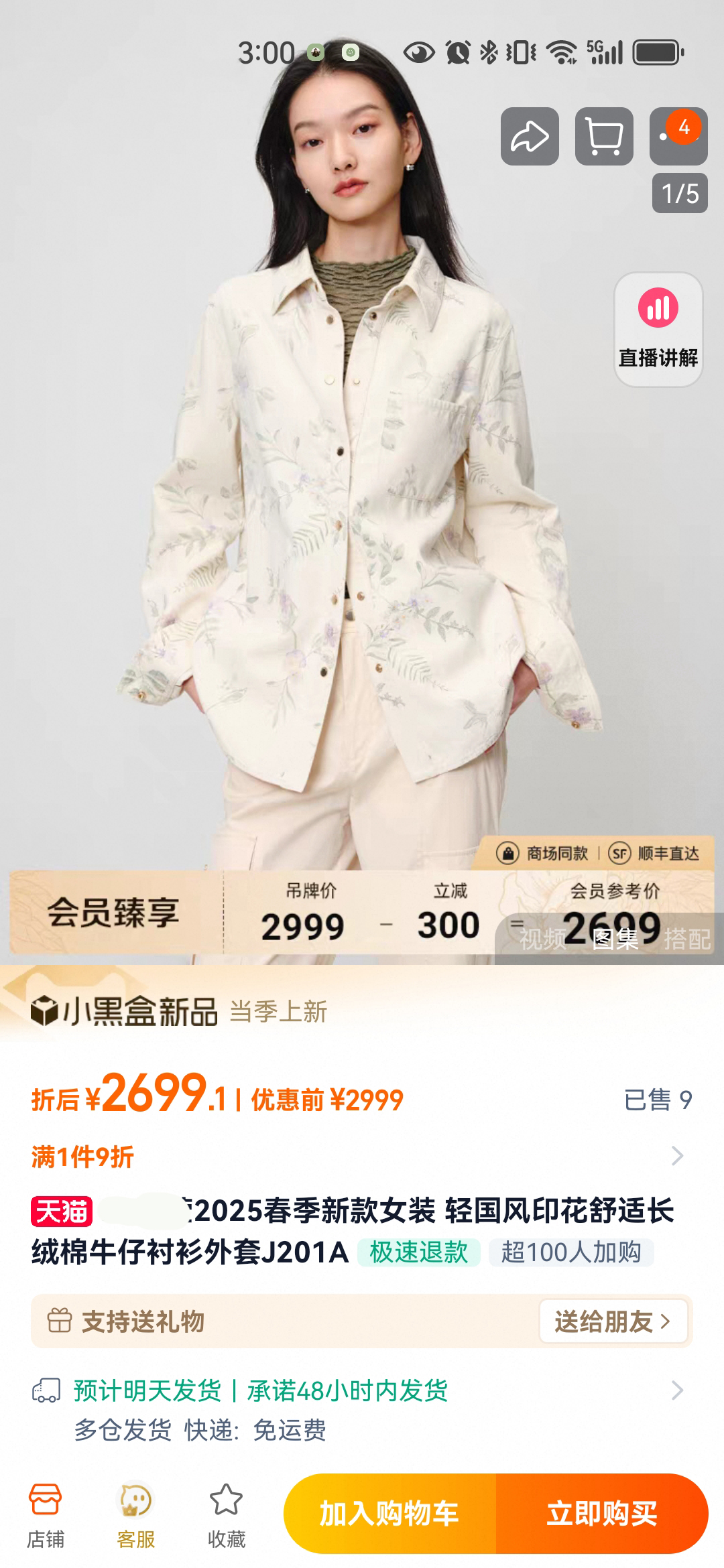
Task: Switch to 图集 gallery tab
Action: [x=615, y=939]
